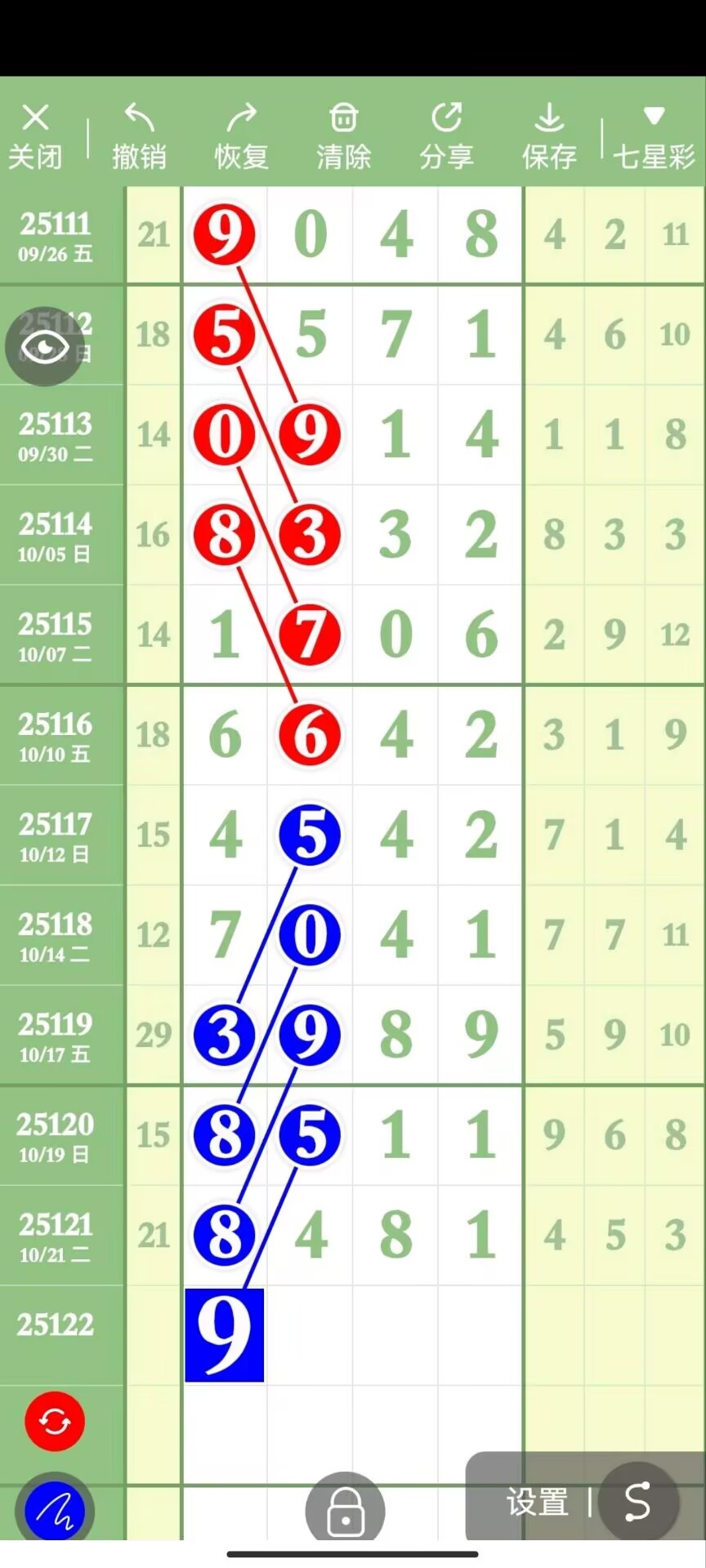Redo the mark with 恢复
Image resolution: width=706 pixels, height=1568 pixels.
coord(242,136)
